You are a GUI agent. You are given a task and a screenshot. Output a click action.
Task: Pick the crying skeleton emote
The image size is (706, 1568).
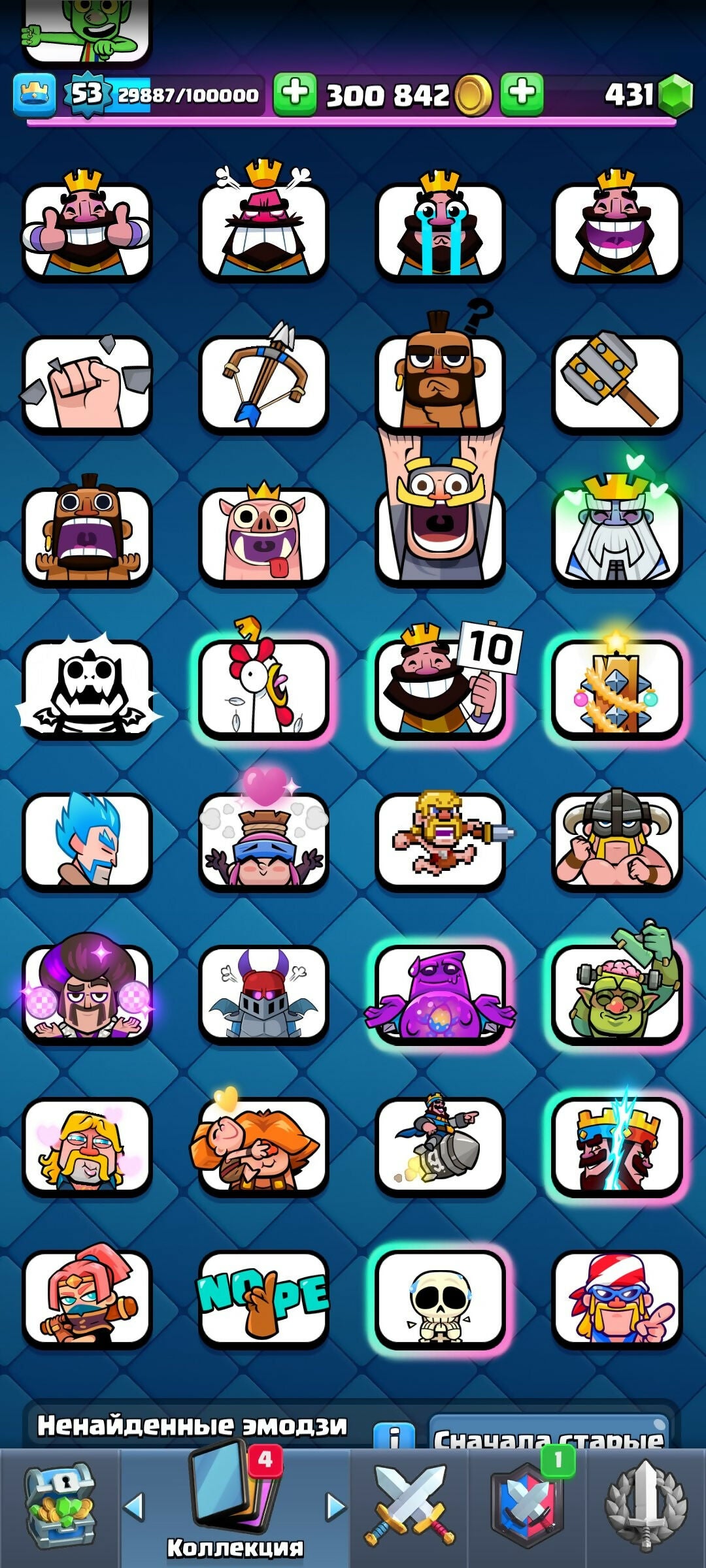(440, 1297)
